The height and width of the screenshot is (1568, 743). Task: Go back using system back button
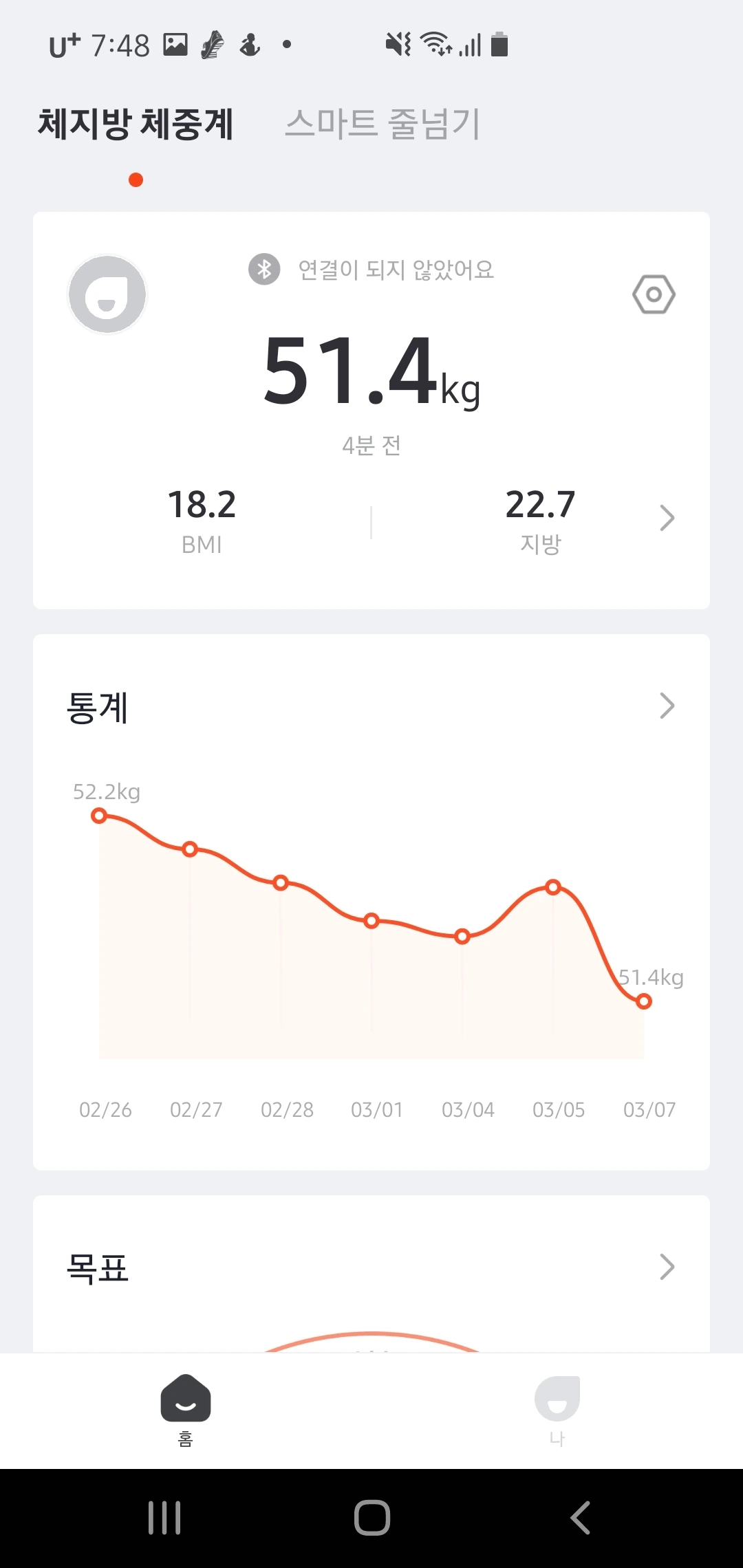[x=580, y=1518]
